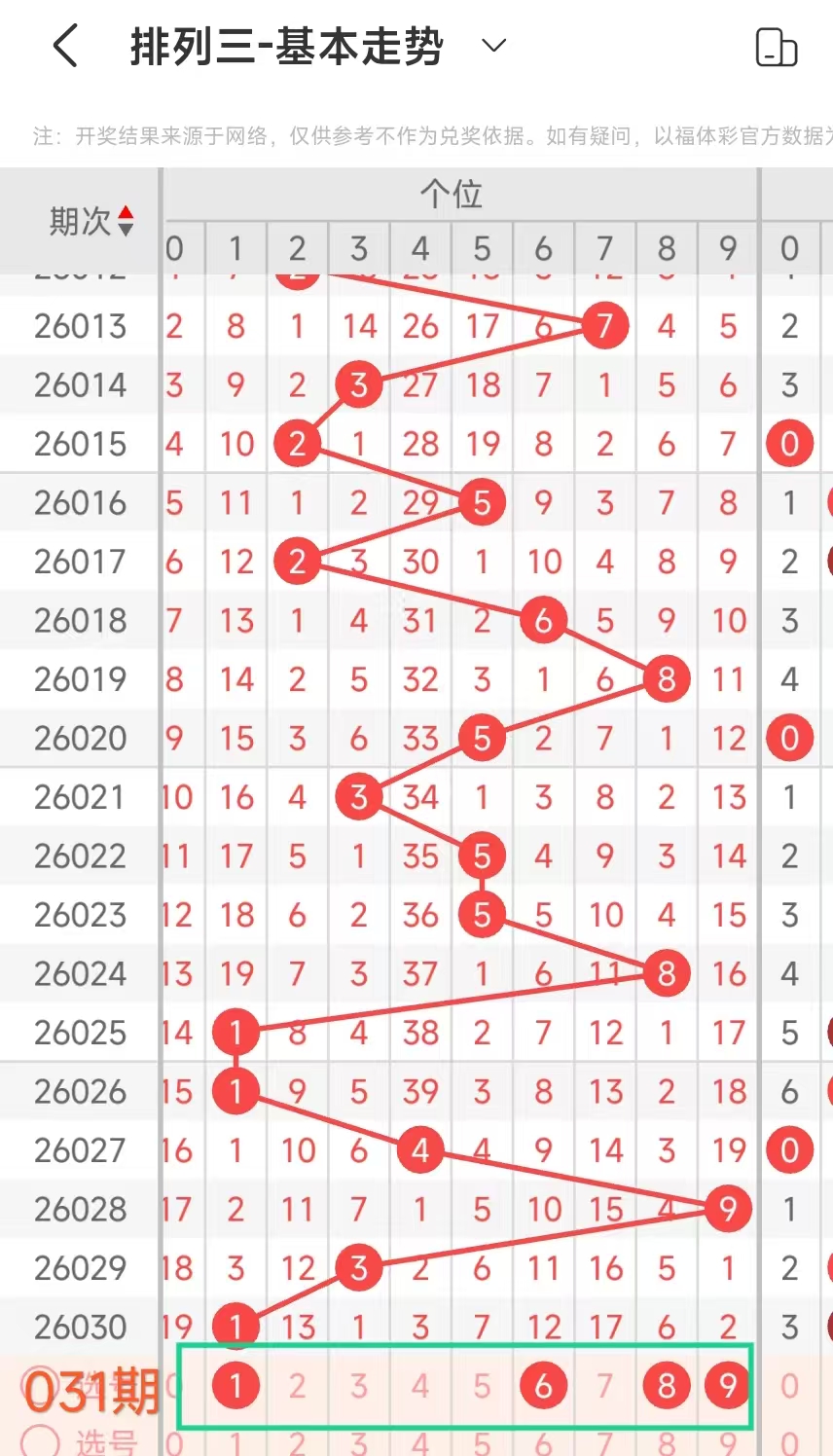Expand the 排列三-基本走势 chart type dropdown
Image resolution: width=833 pixels, height=1456 pixels.
click(x=494, y=46)
